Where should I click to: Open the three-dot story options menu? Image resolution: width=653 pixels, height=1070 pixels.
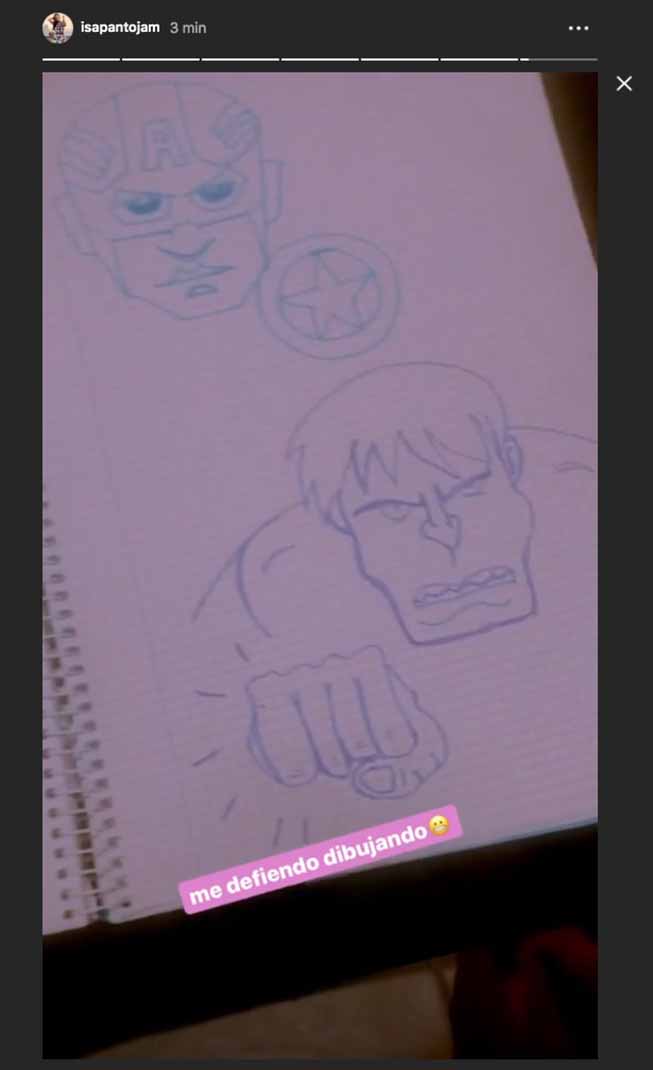click(579, 28)
